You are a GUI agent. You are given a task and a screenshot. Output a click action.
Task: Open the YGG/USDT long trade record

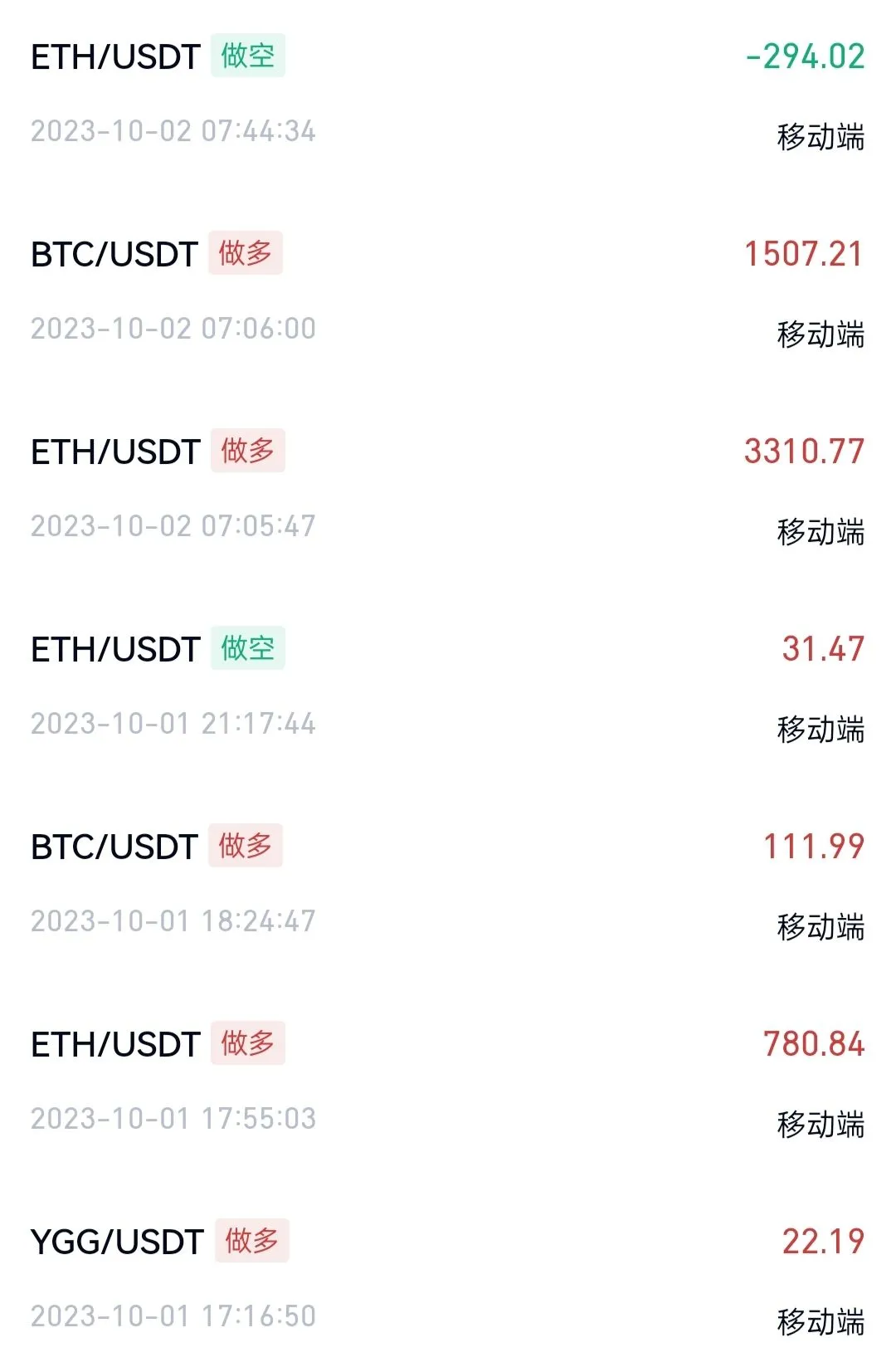pyautogui.click(x=448, y=1278)
